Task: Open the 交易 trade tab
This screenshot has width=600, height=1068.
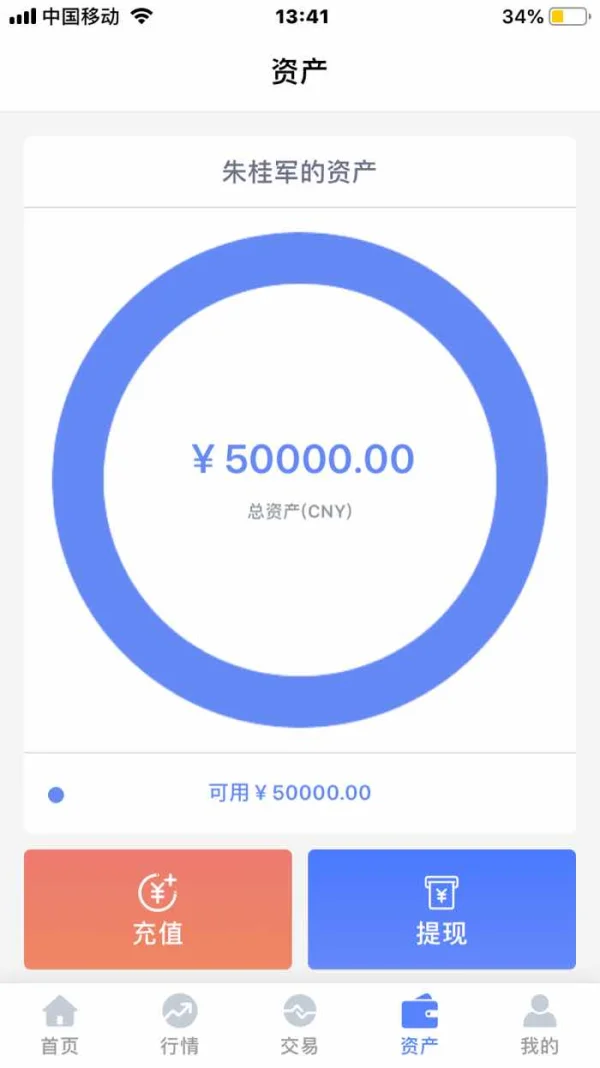Action: pos(300,1024)
